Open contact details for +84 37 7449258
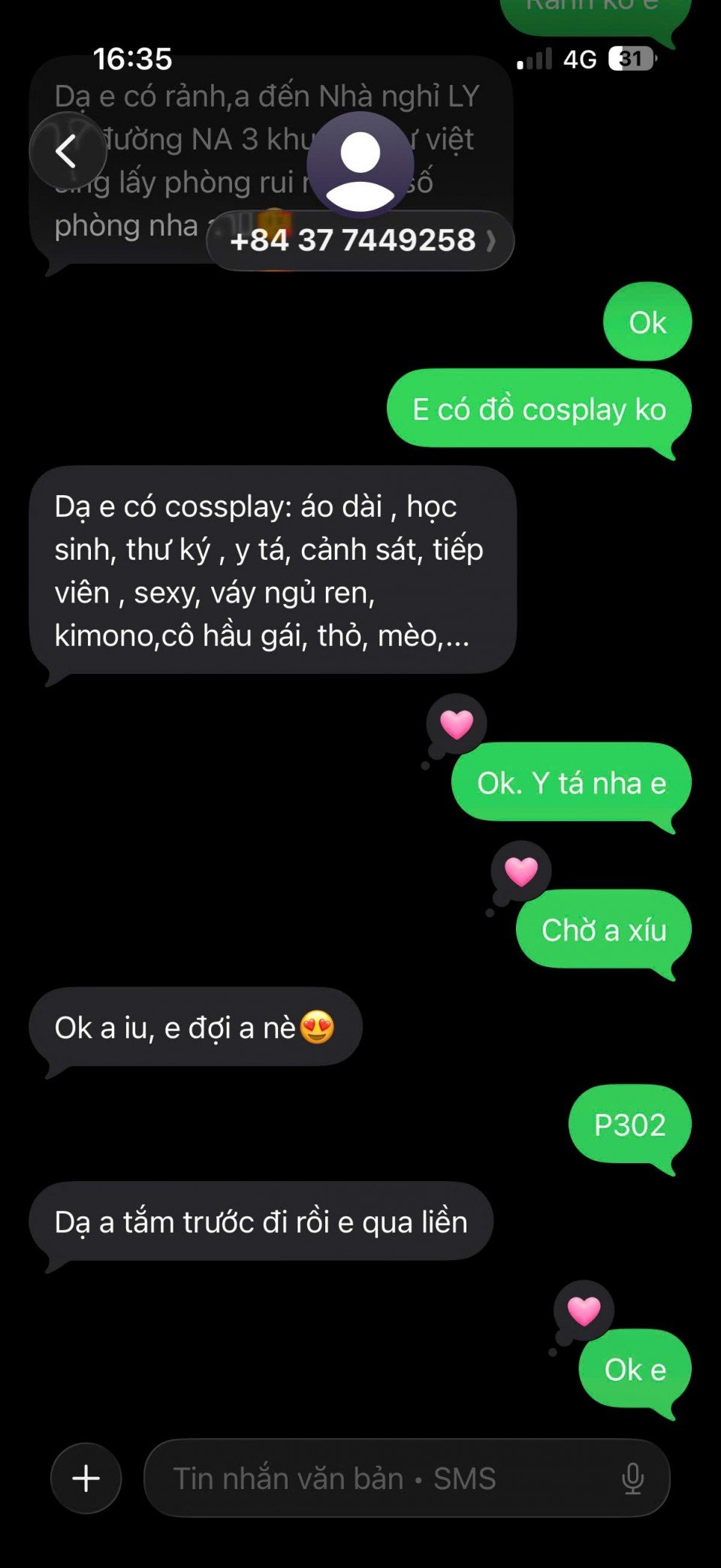The image size is (721, 1568). [x=360, y=240]
